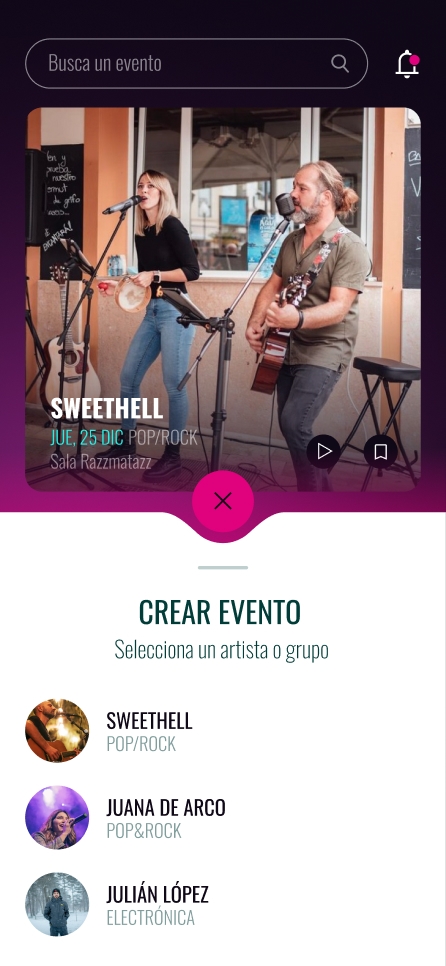Image resolution: width=446 pixels, height=966 pixels.
Task: Open the notifications bell
Action: coord(407,64)
